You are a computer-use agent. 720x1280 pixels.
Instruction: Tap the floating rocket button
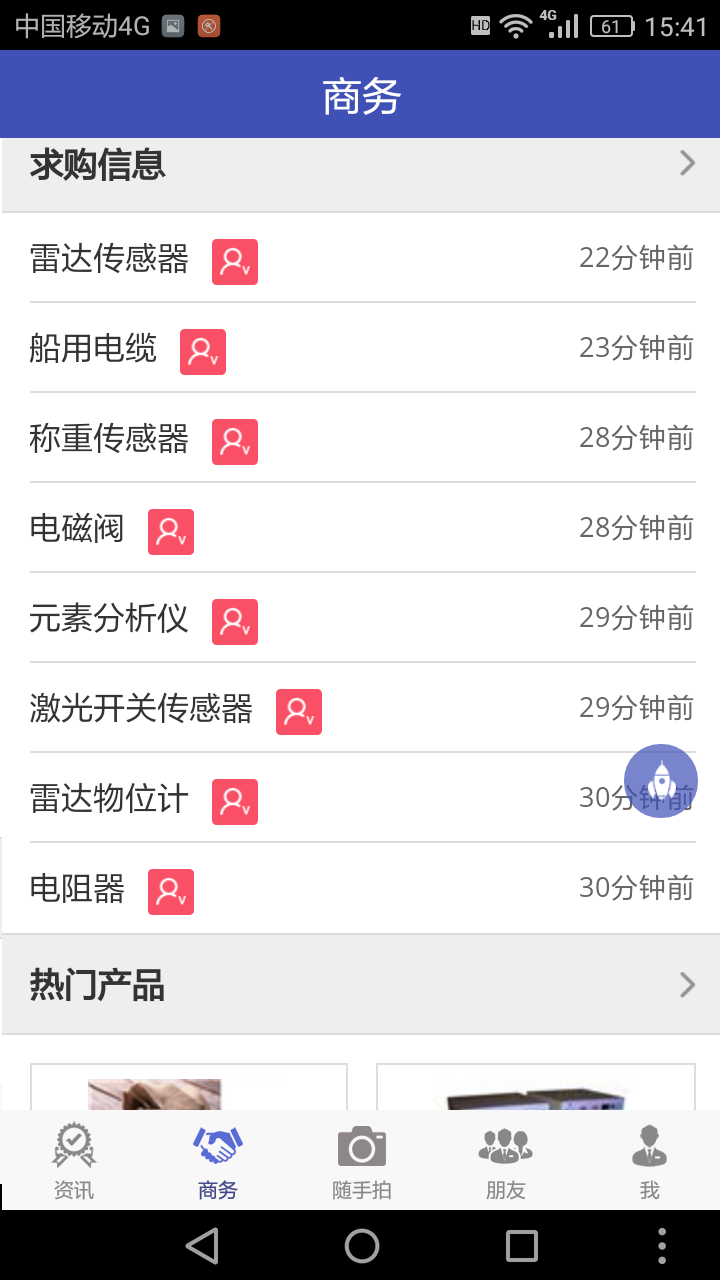[x=661, y=781]
